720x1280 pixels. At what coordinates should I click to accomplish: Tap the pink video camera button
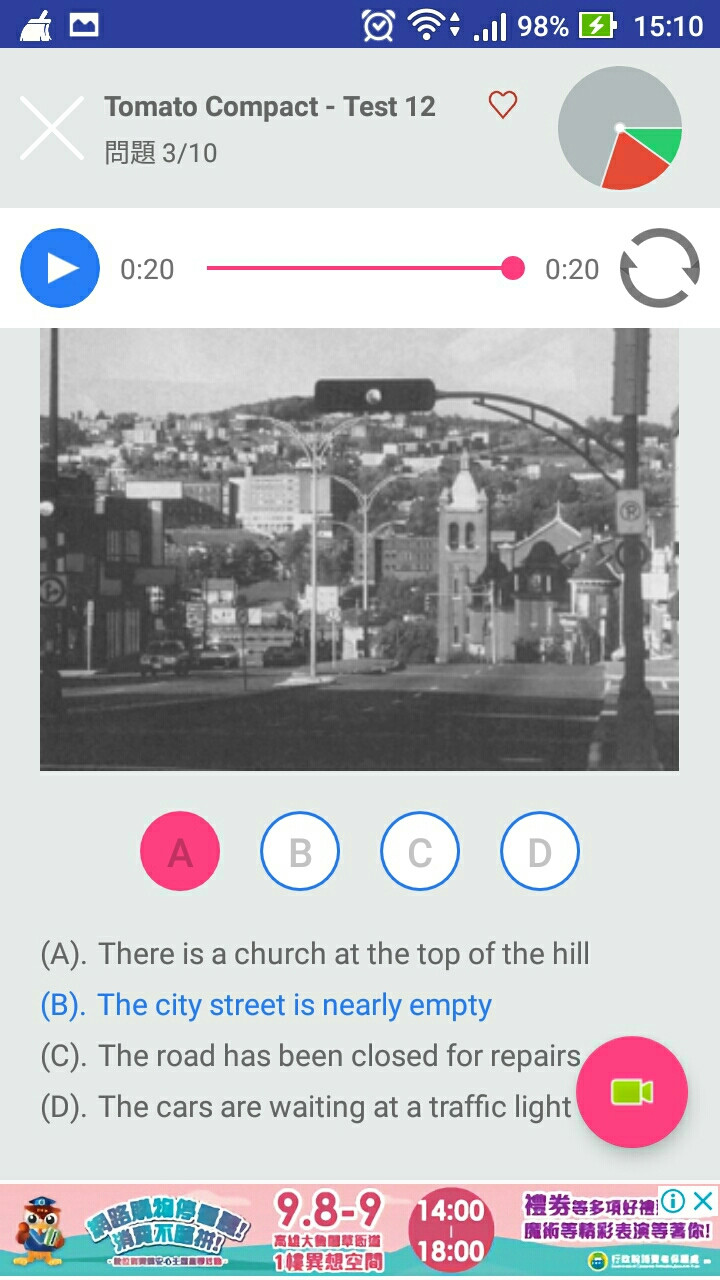[x=632, y=1091]
